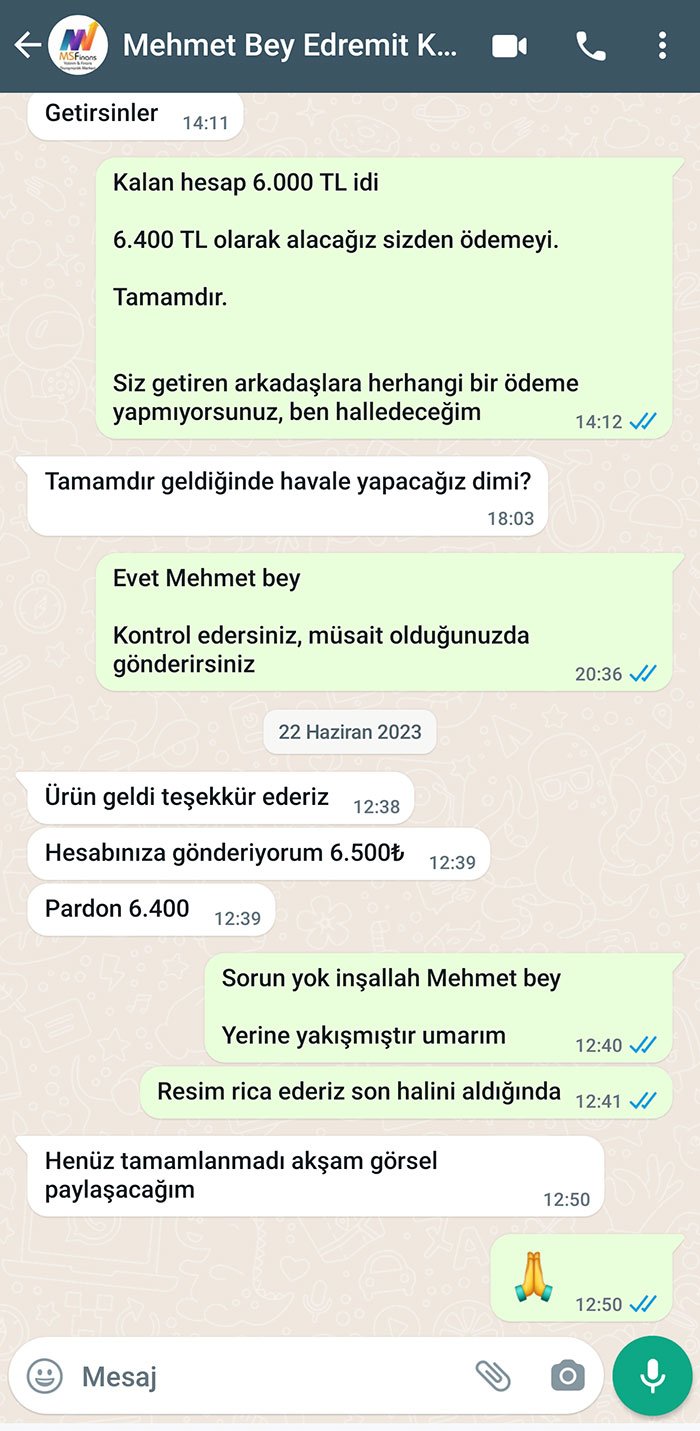
Task: Start a voice call with Mehmet Bey
Action: (x=591, y=46)
